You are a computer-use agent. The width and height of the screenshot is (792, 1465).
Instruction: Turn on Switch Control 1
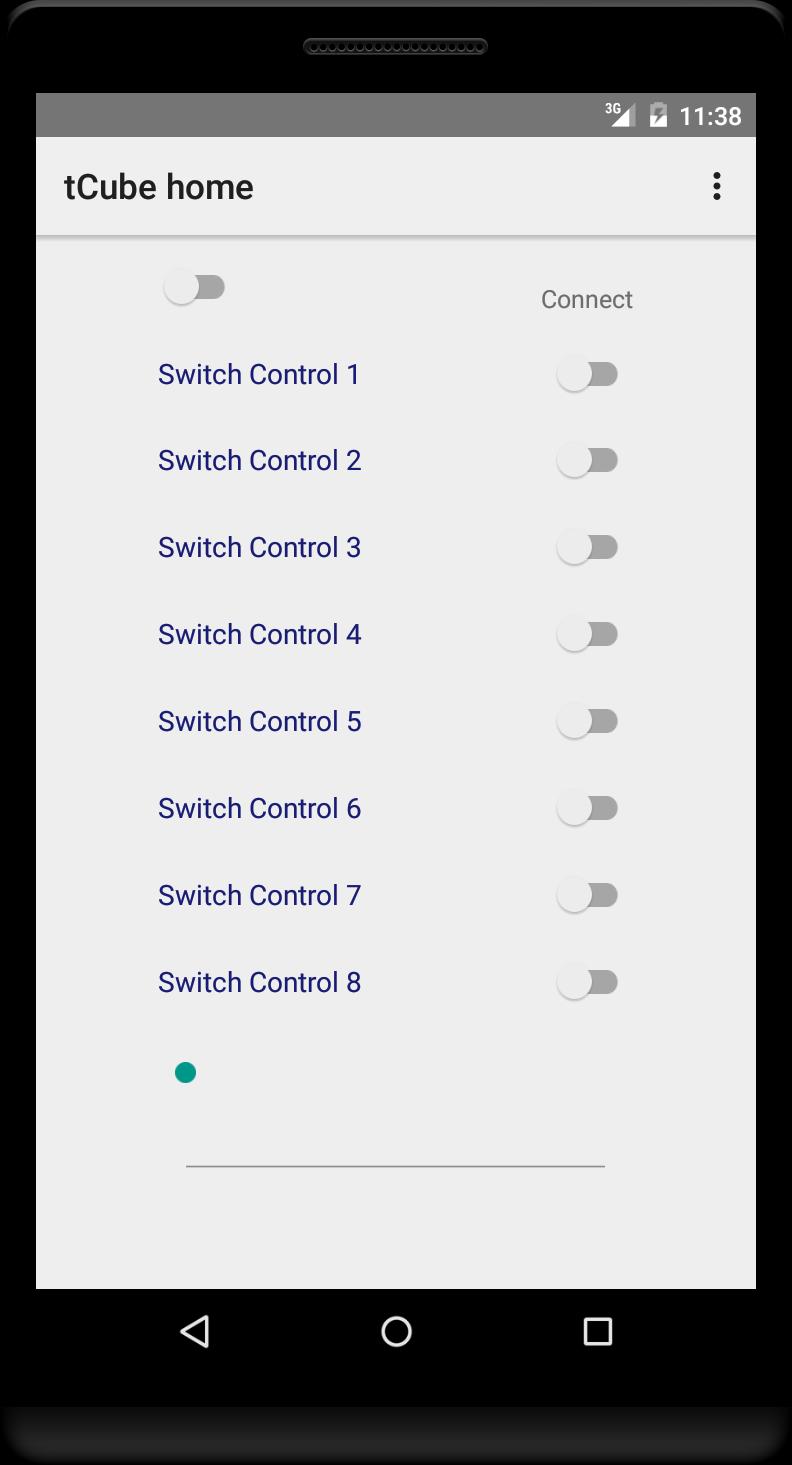click(587, 375)
